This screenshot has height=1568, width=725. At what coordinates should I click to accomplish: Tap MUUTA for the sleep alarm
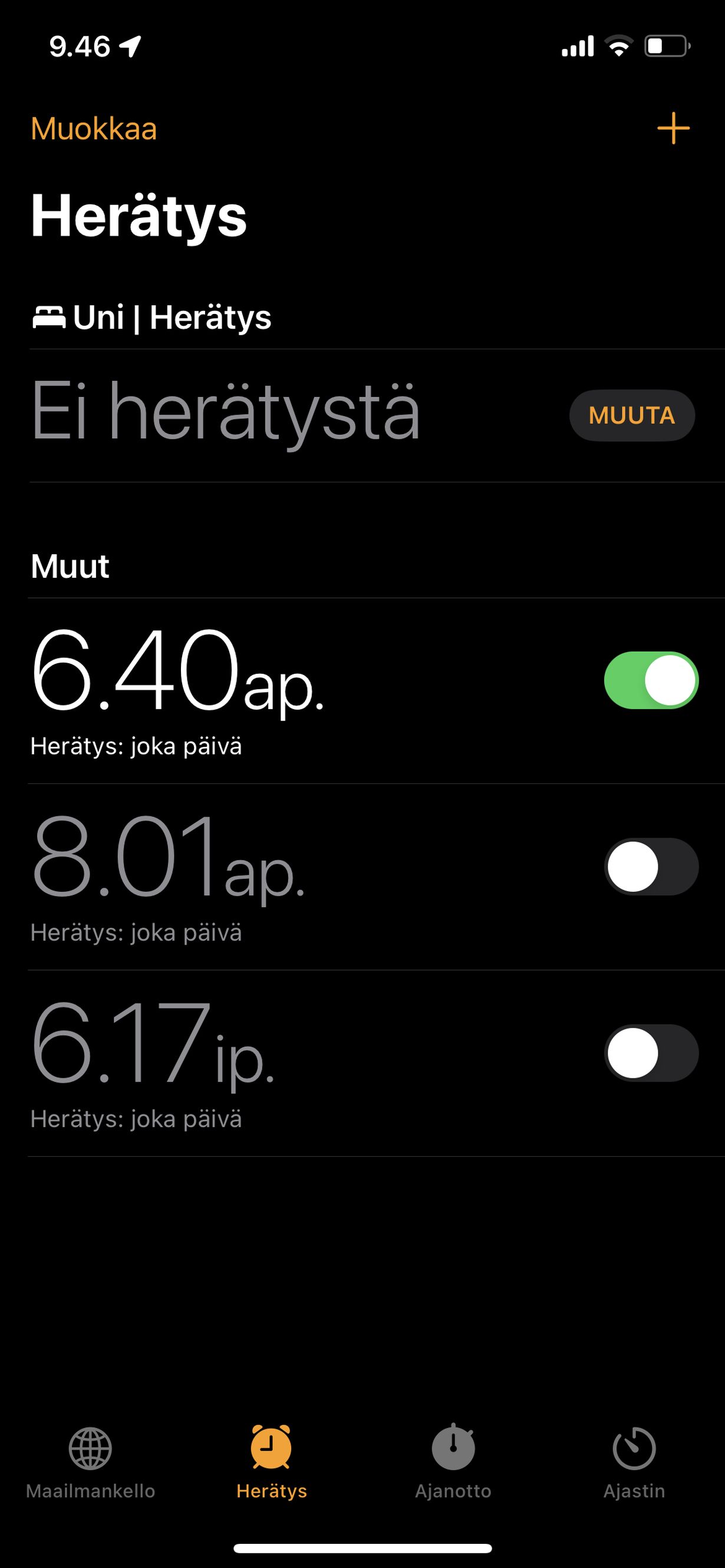632,415
